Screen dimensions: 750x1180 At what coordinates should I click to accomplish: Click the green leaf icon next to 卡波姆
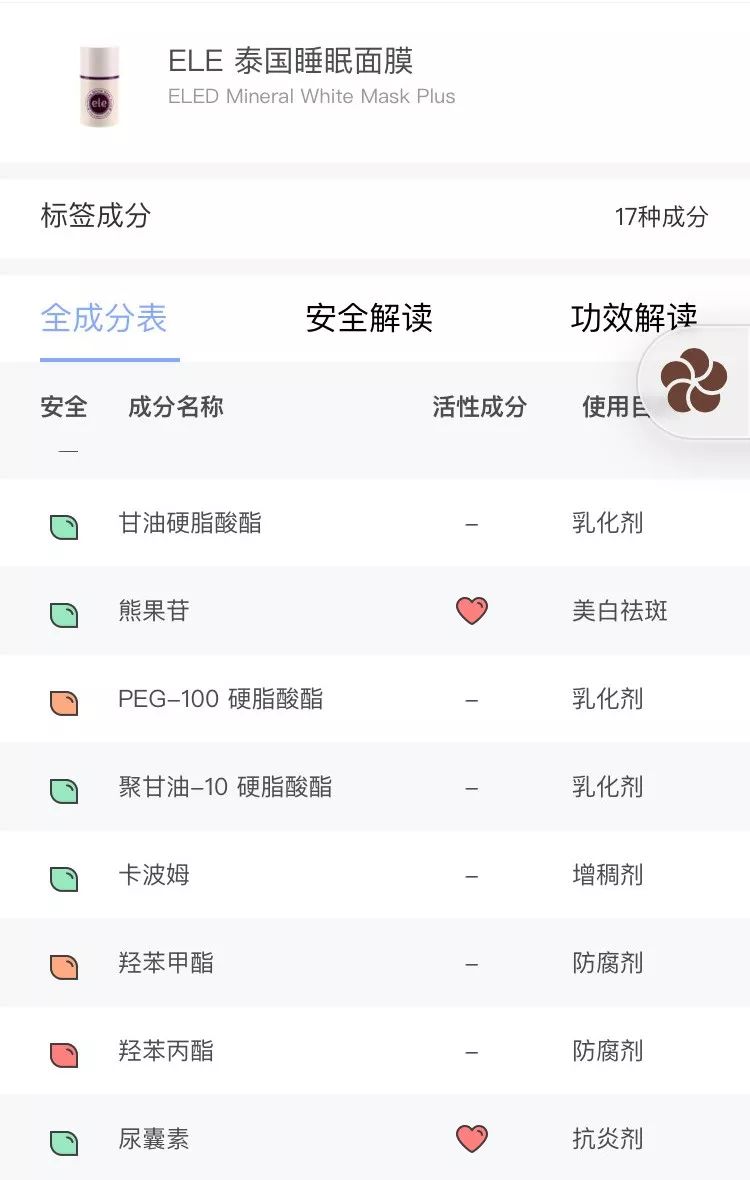click(64, 875)
